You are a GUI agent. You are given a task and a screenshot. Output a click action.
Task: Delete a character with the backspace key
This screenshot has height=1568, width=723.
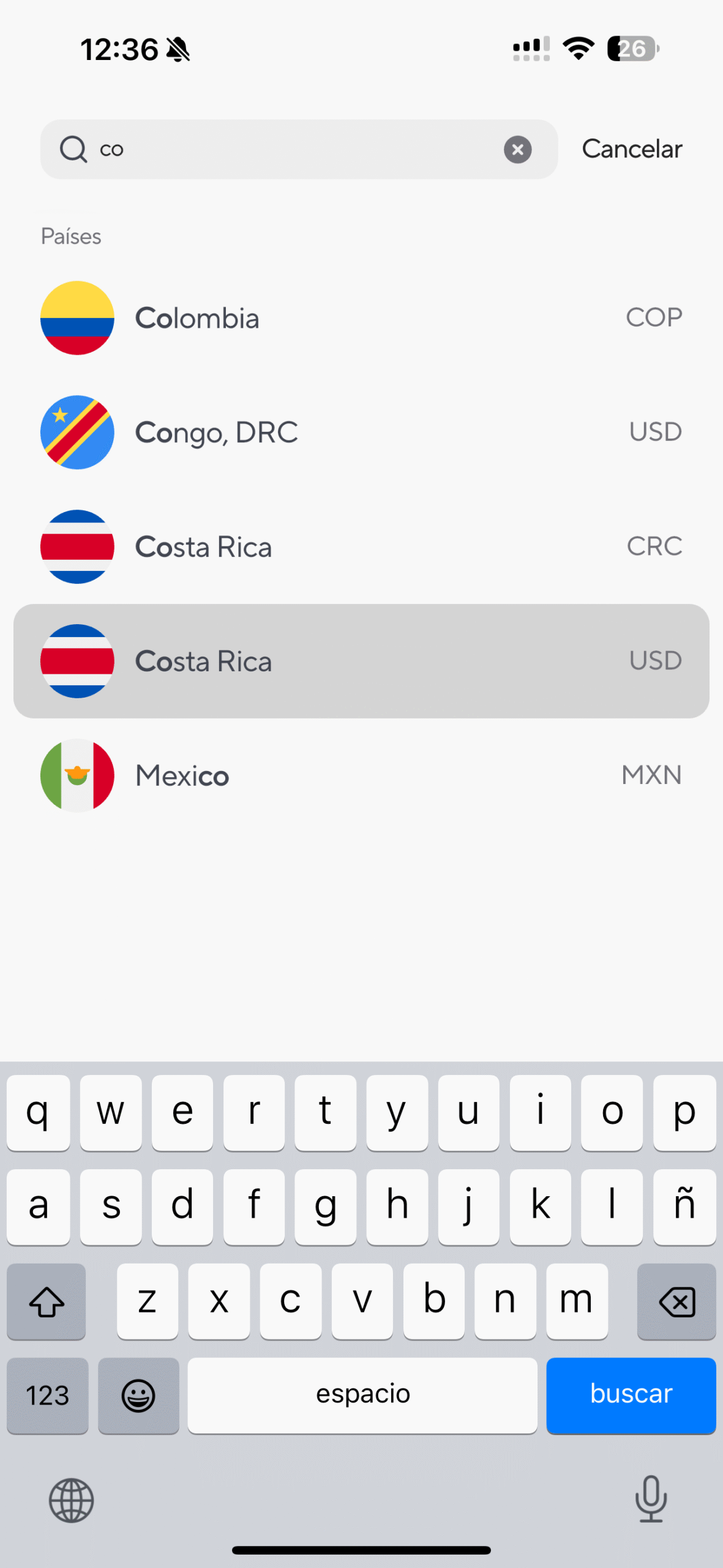[x=676, y=1302]
